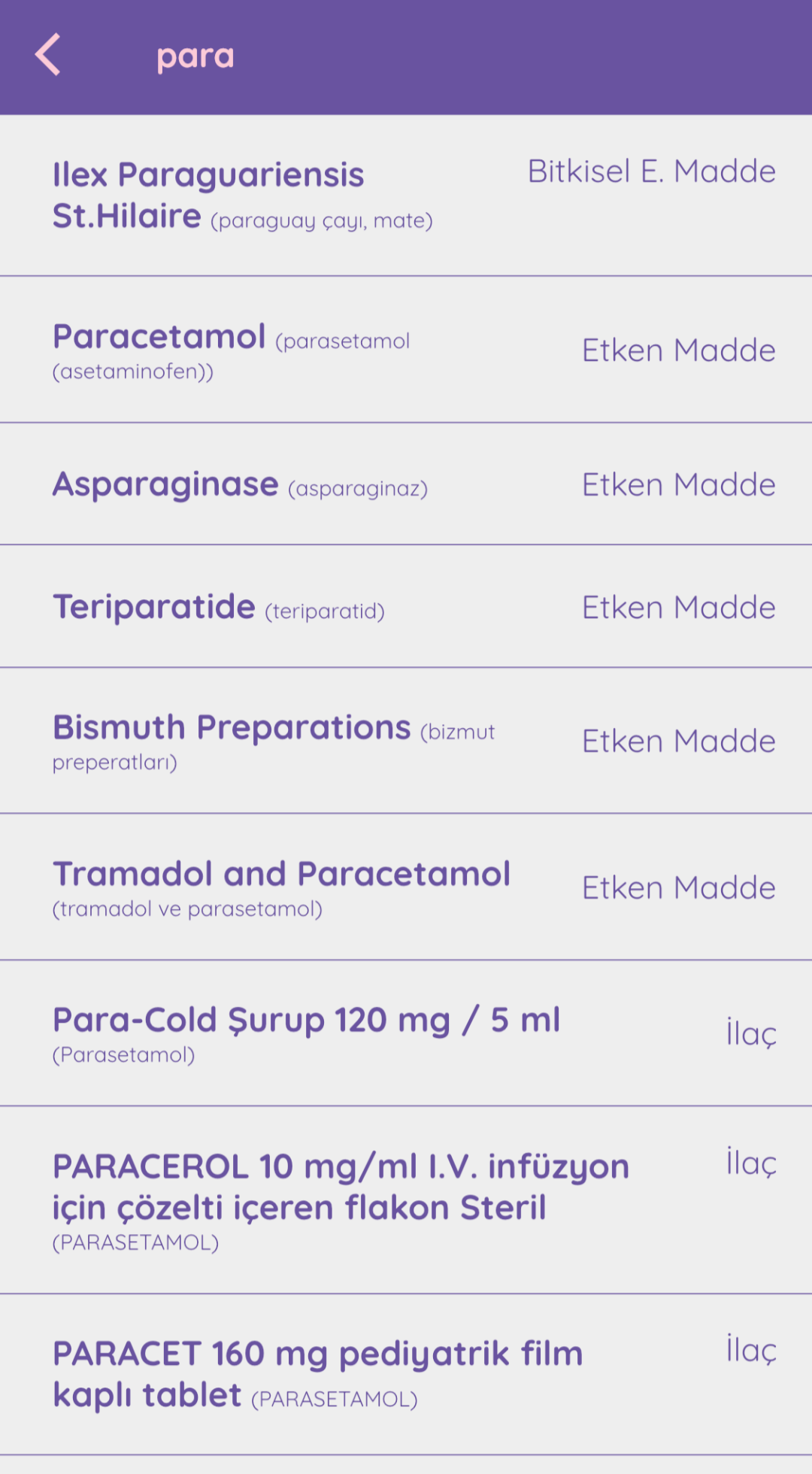Select Tramadol and Paracetamol entry
Screen dimensions: 812x1474
pos(406,887)
